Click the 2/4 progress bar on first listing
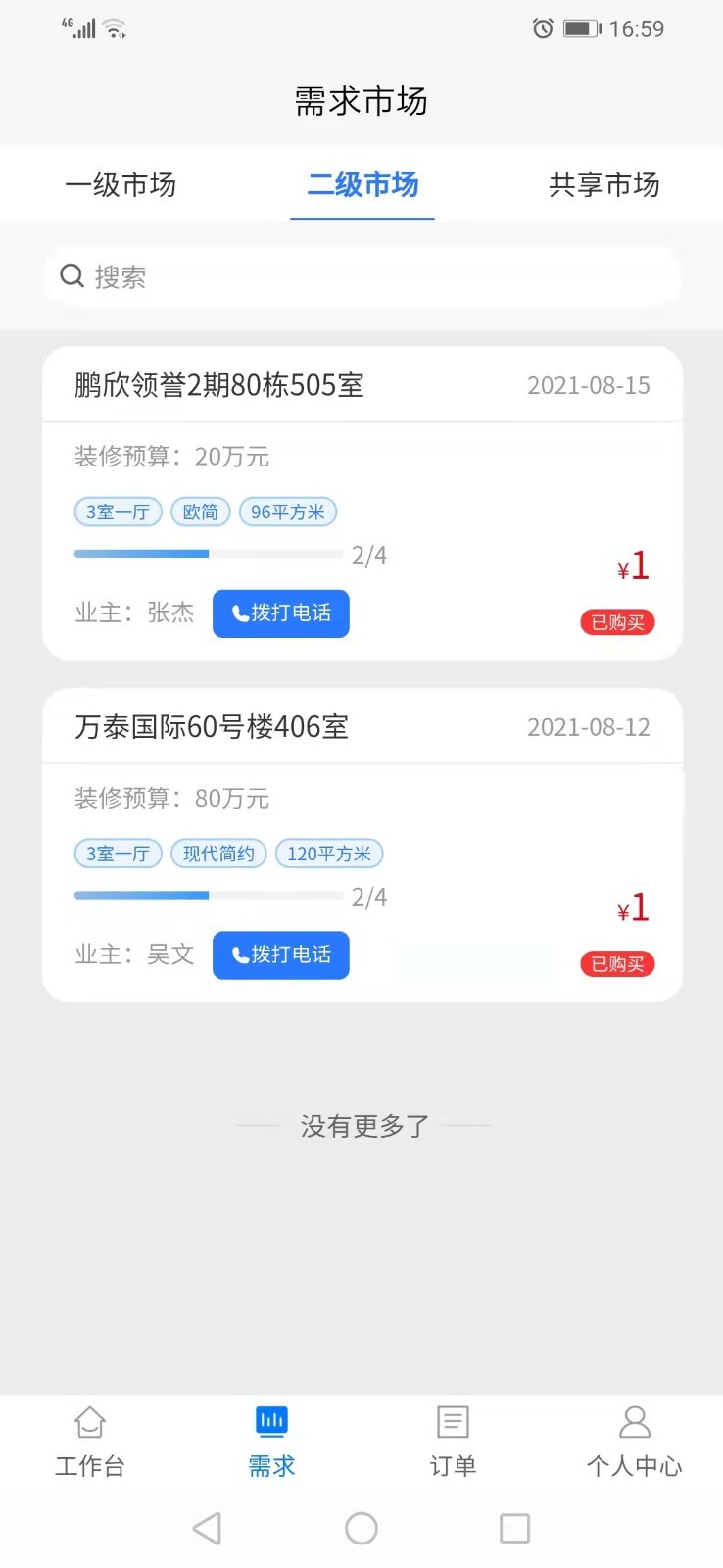The height and width of the screenshot is (1568, 723). pos(208,554)
